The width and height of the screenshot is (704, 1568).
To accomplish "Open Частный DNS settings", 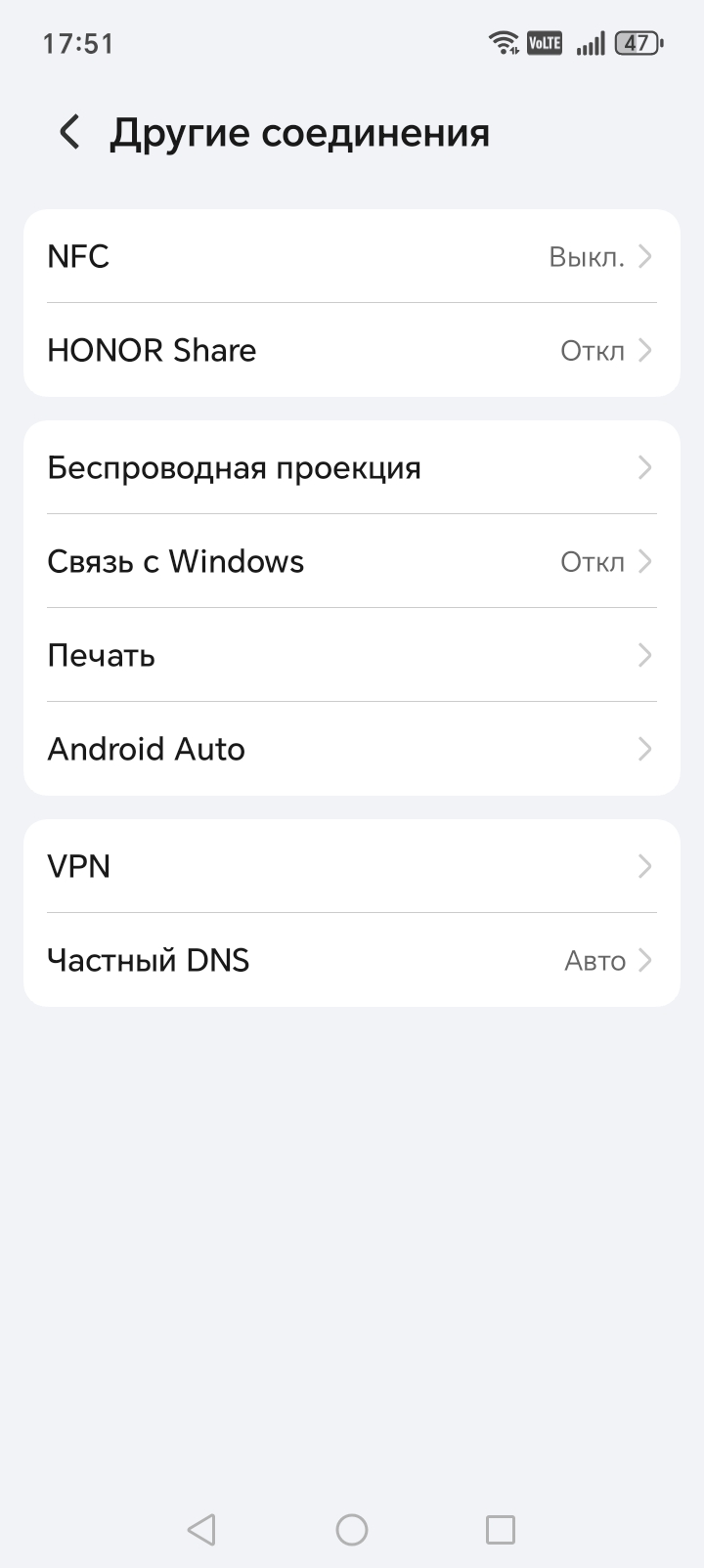I will (352, 960).
